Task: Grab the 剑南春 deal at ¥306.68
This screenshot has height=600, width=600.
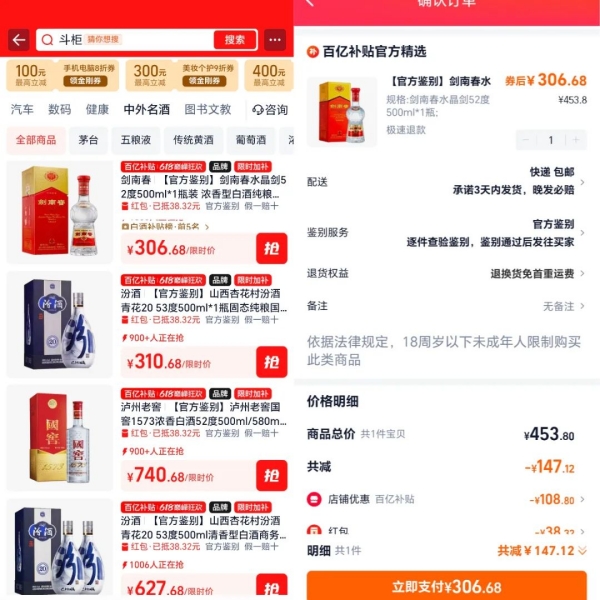Action: point(271,249)
